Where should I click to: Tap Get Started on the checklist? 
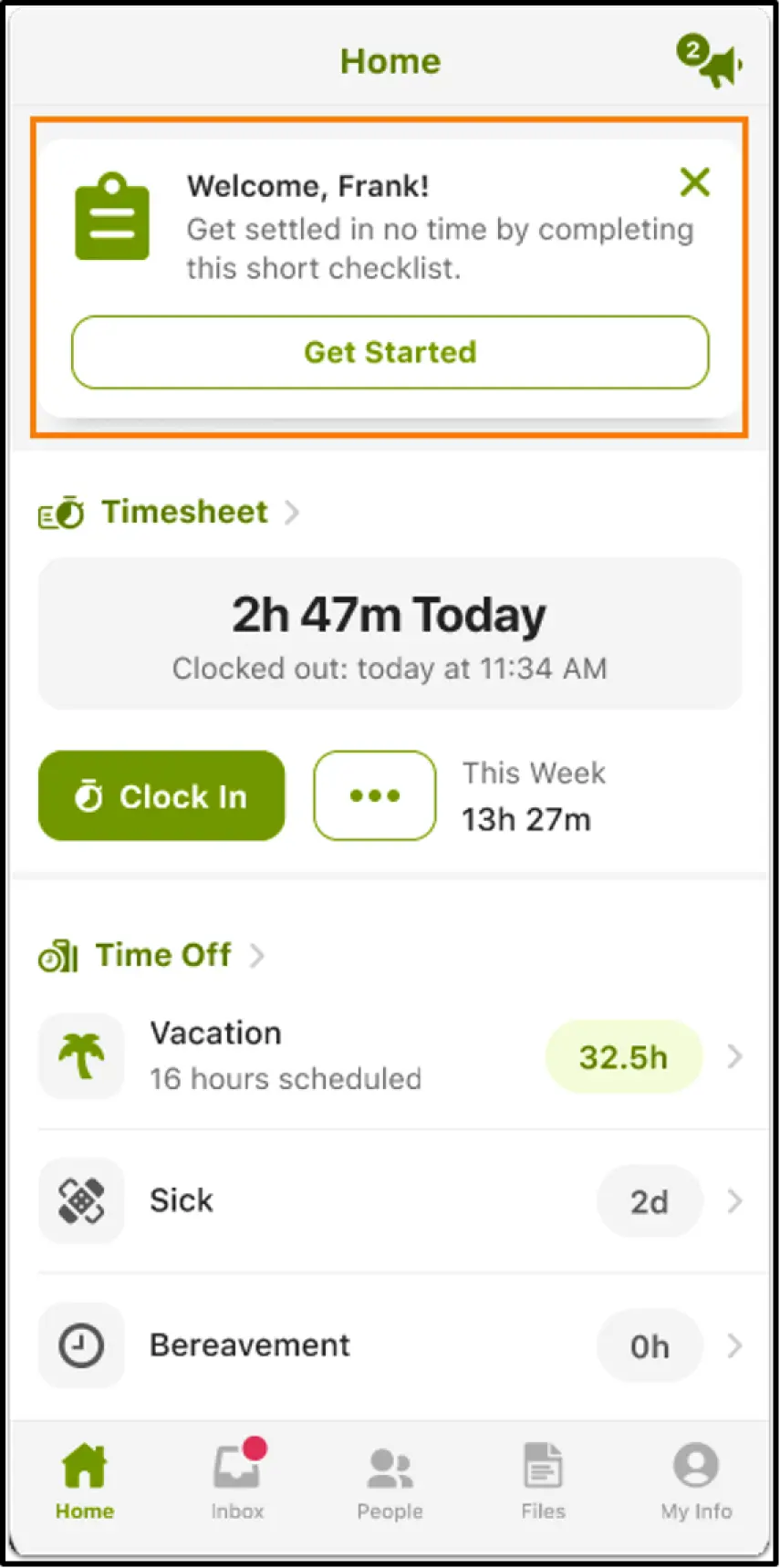[x=390, y=352]
